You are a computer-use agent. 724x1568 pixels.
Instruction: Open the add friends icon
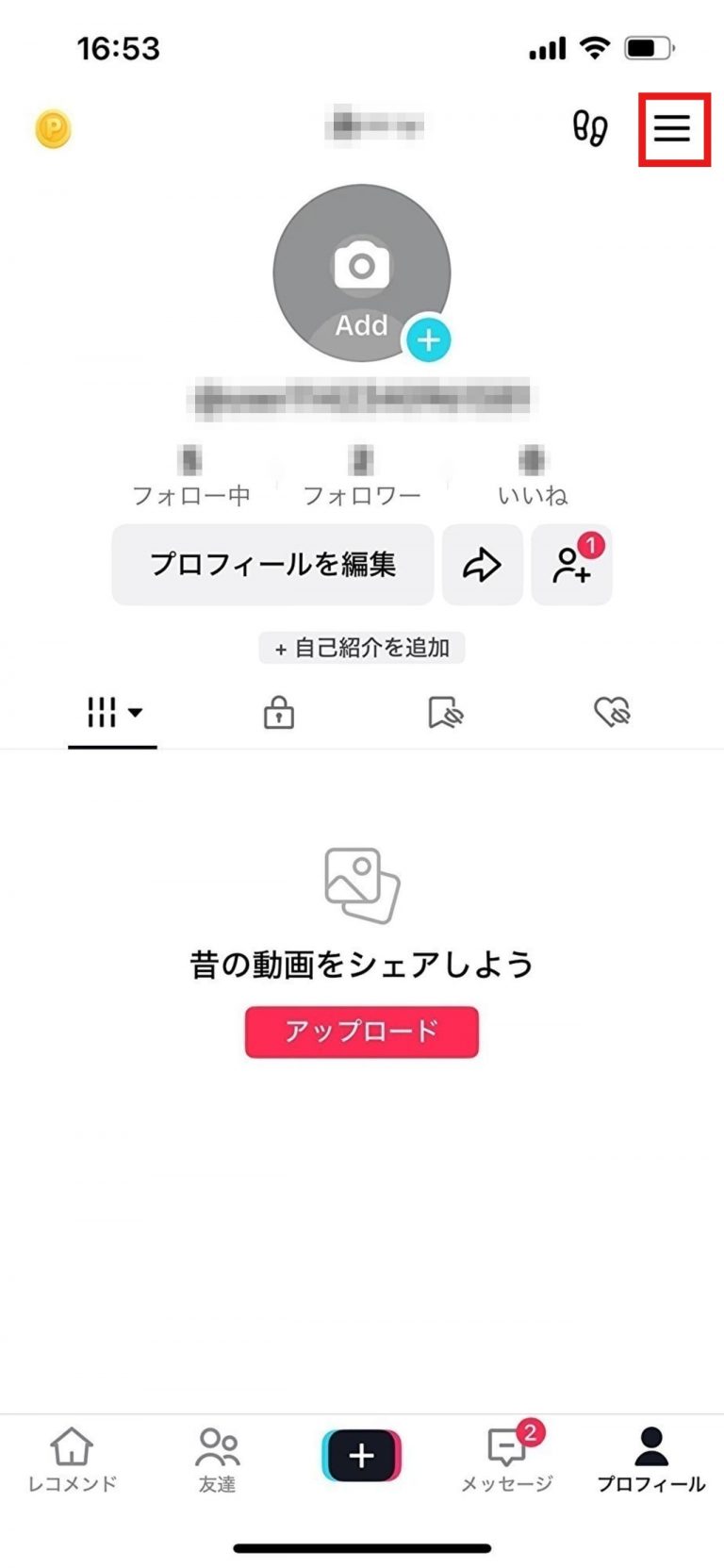click(x=571, y=565)
